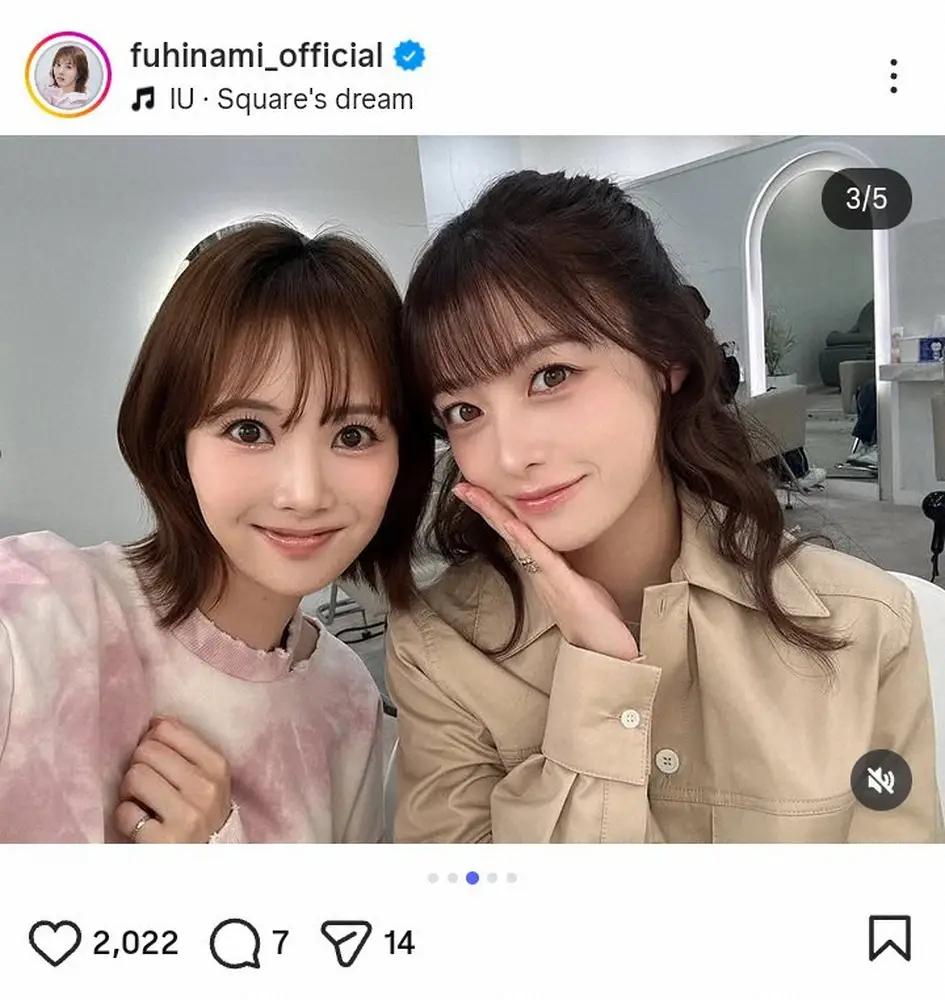Open the post's three-dot options menu
This screenshot has height=1000, width=945.
pyautogui.click(x=893, y=76)
